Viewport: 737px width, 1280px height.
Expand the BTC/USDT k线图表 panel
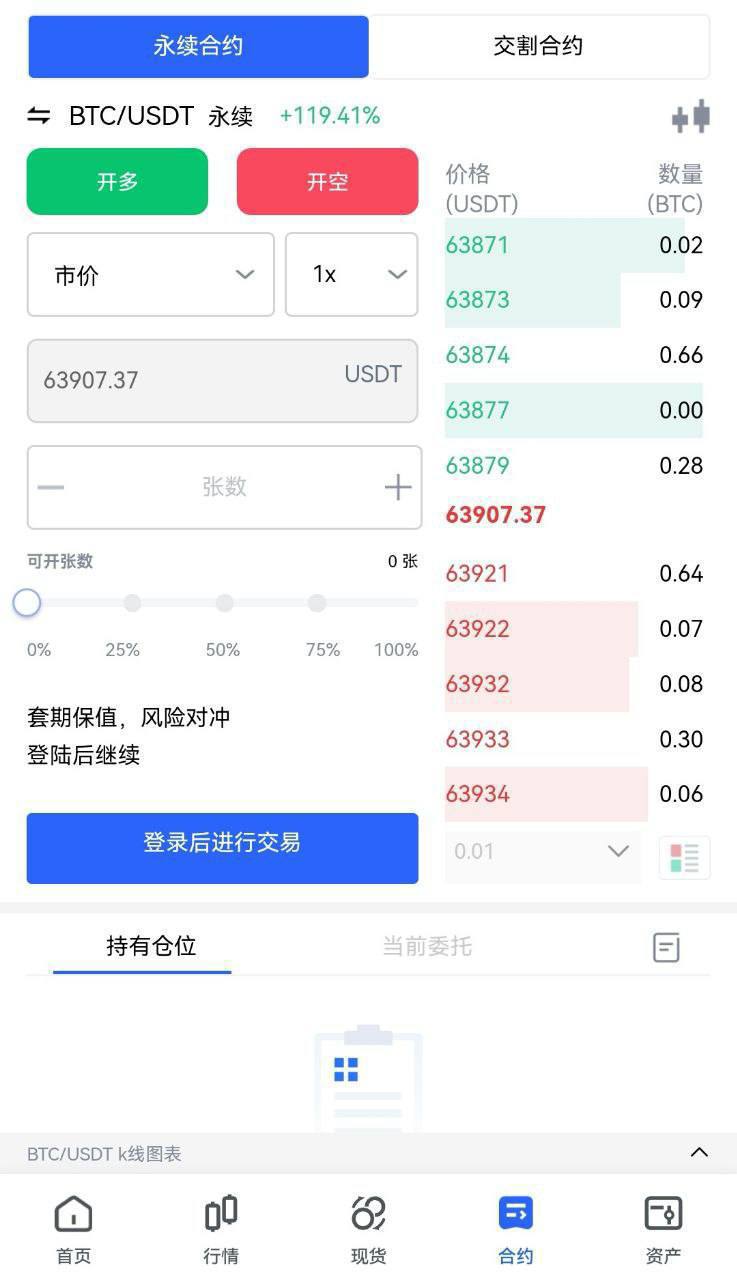click(699, 1153)
